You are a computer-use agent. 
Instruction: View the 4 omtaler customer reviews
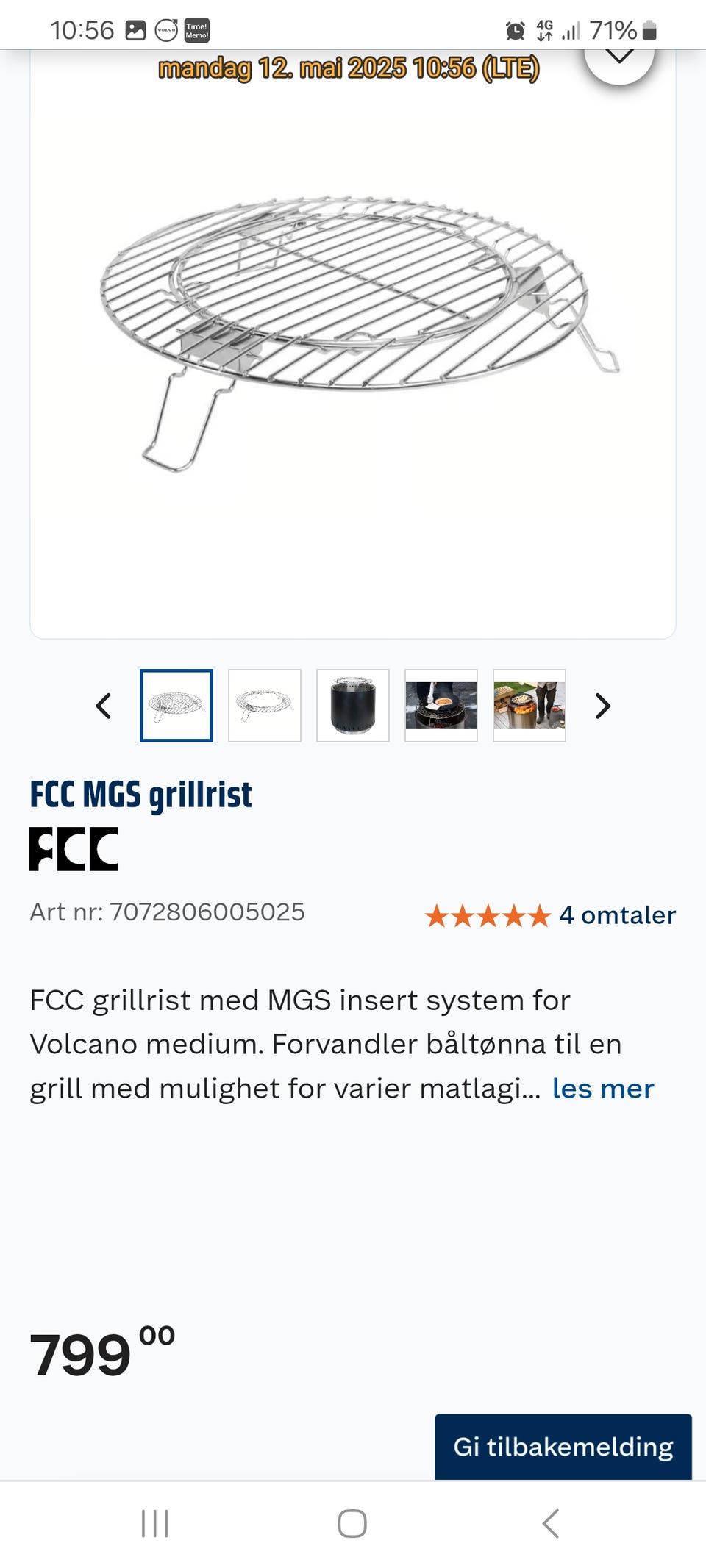tap(618, 914)
